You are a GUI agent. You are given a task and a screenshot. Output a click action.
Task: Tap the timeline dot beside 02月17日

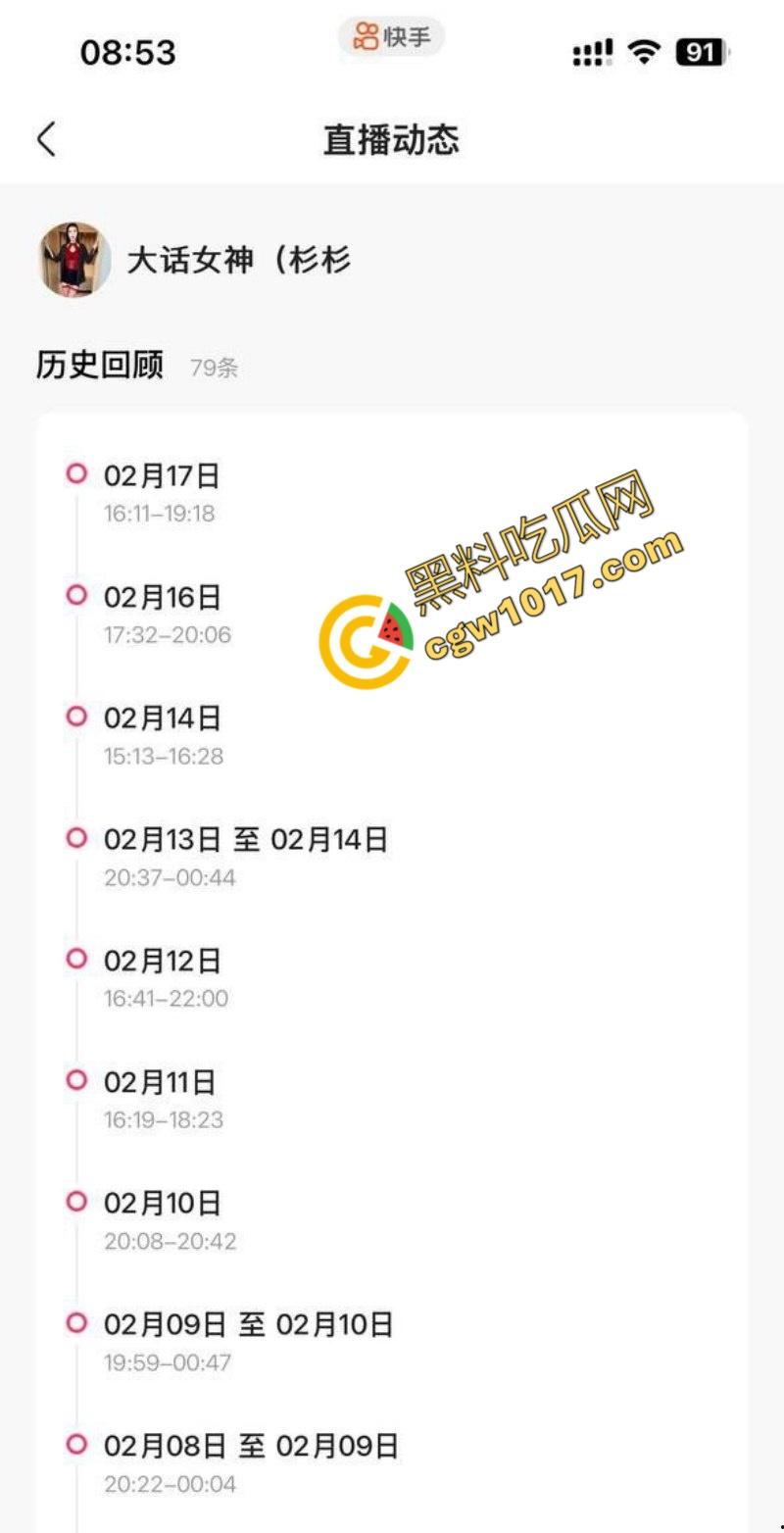[x=75, y=471]
